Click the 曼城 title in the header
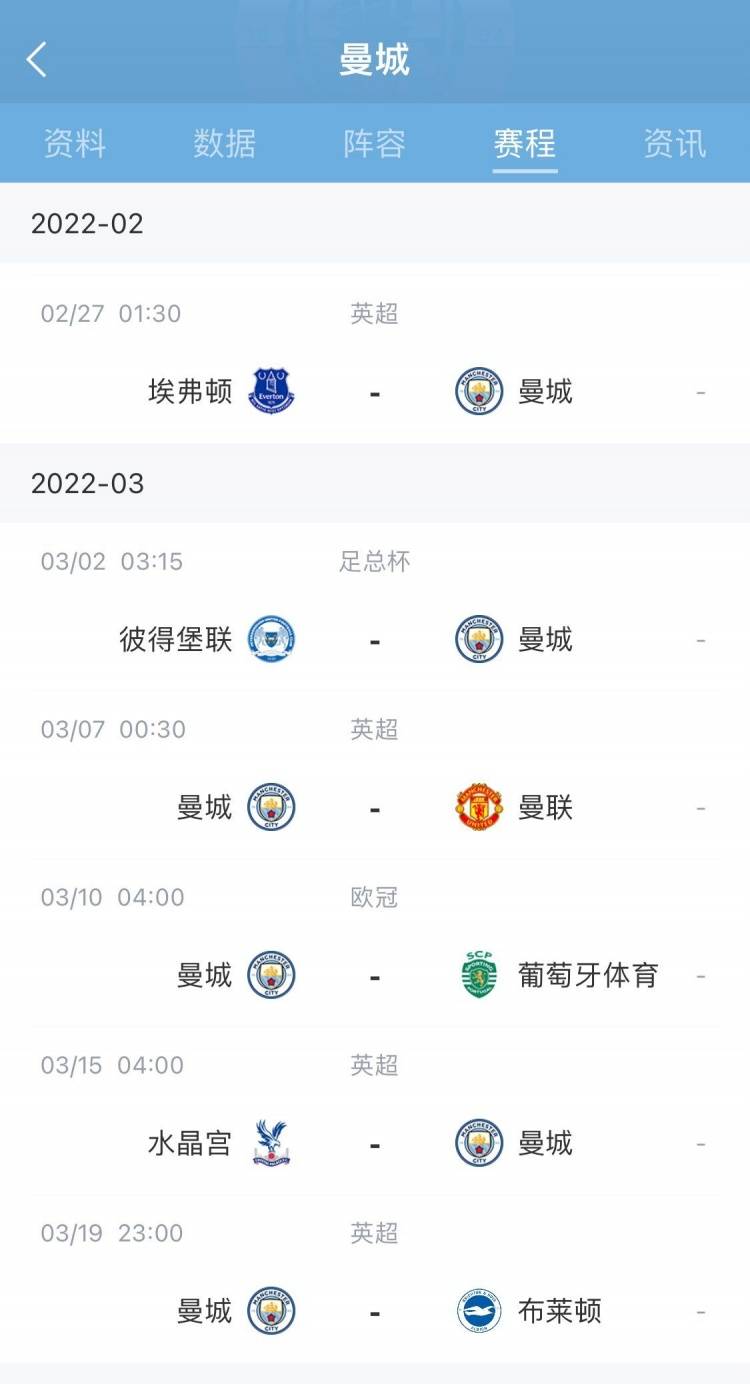This screenshot has height=1384, width=750. (x=375, y=60)
